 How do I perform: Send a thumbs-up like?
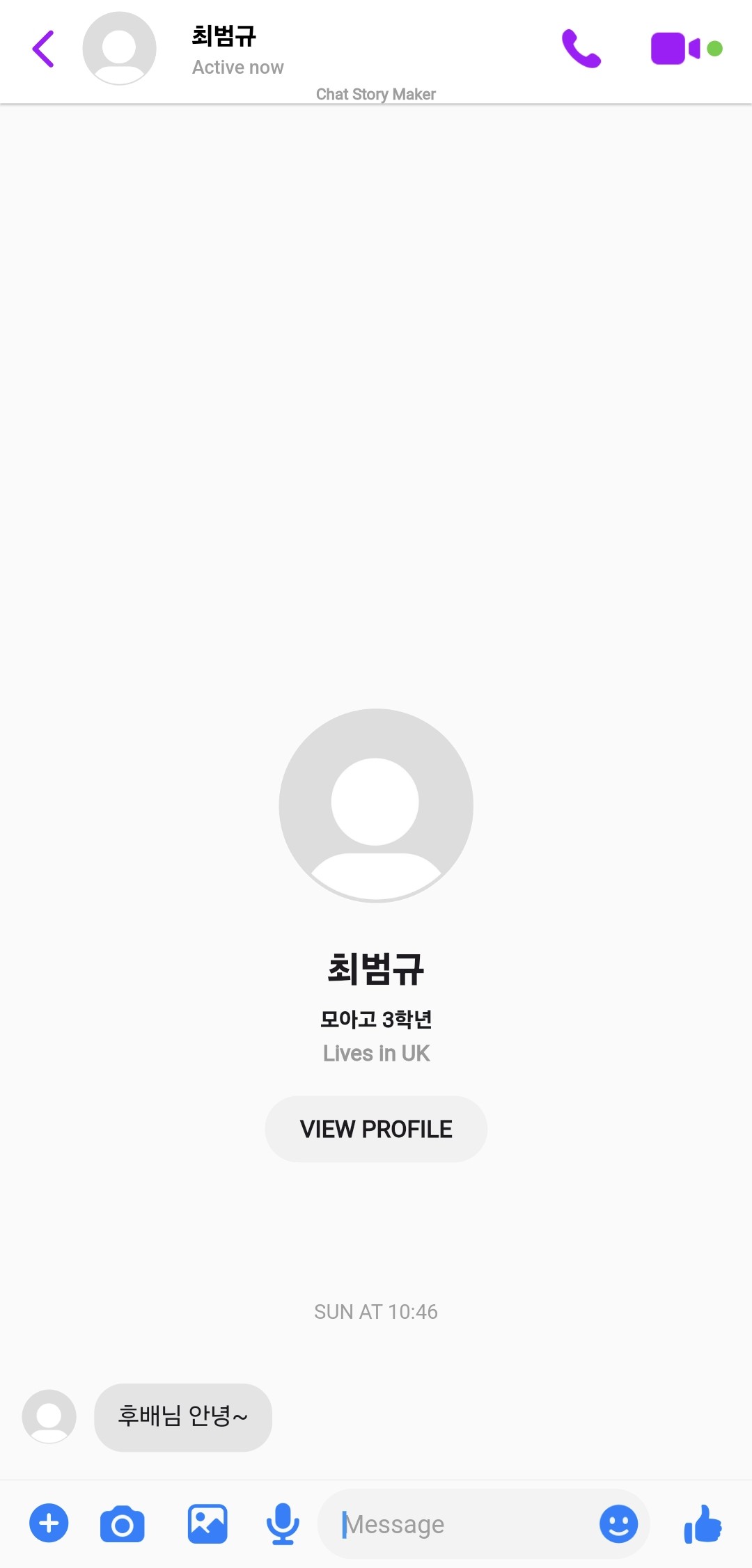(x=703, y=1524)
